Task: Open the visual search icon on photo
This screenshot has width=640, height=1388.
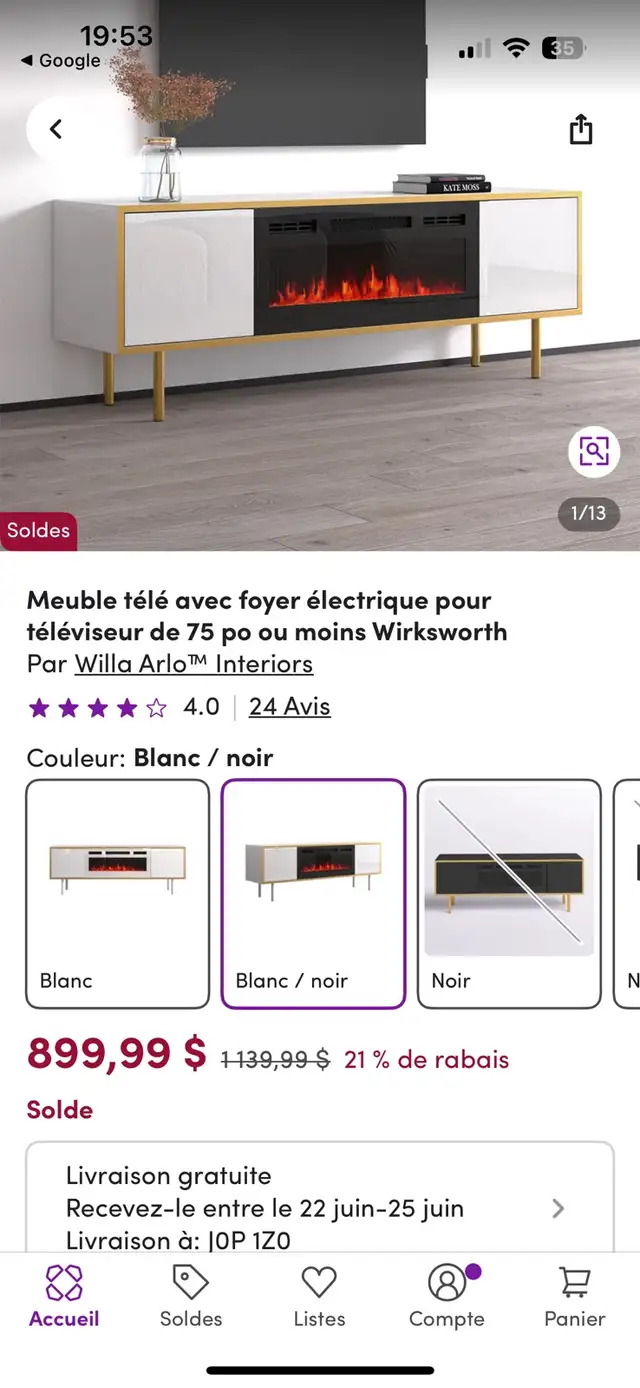Action: 594,451
